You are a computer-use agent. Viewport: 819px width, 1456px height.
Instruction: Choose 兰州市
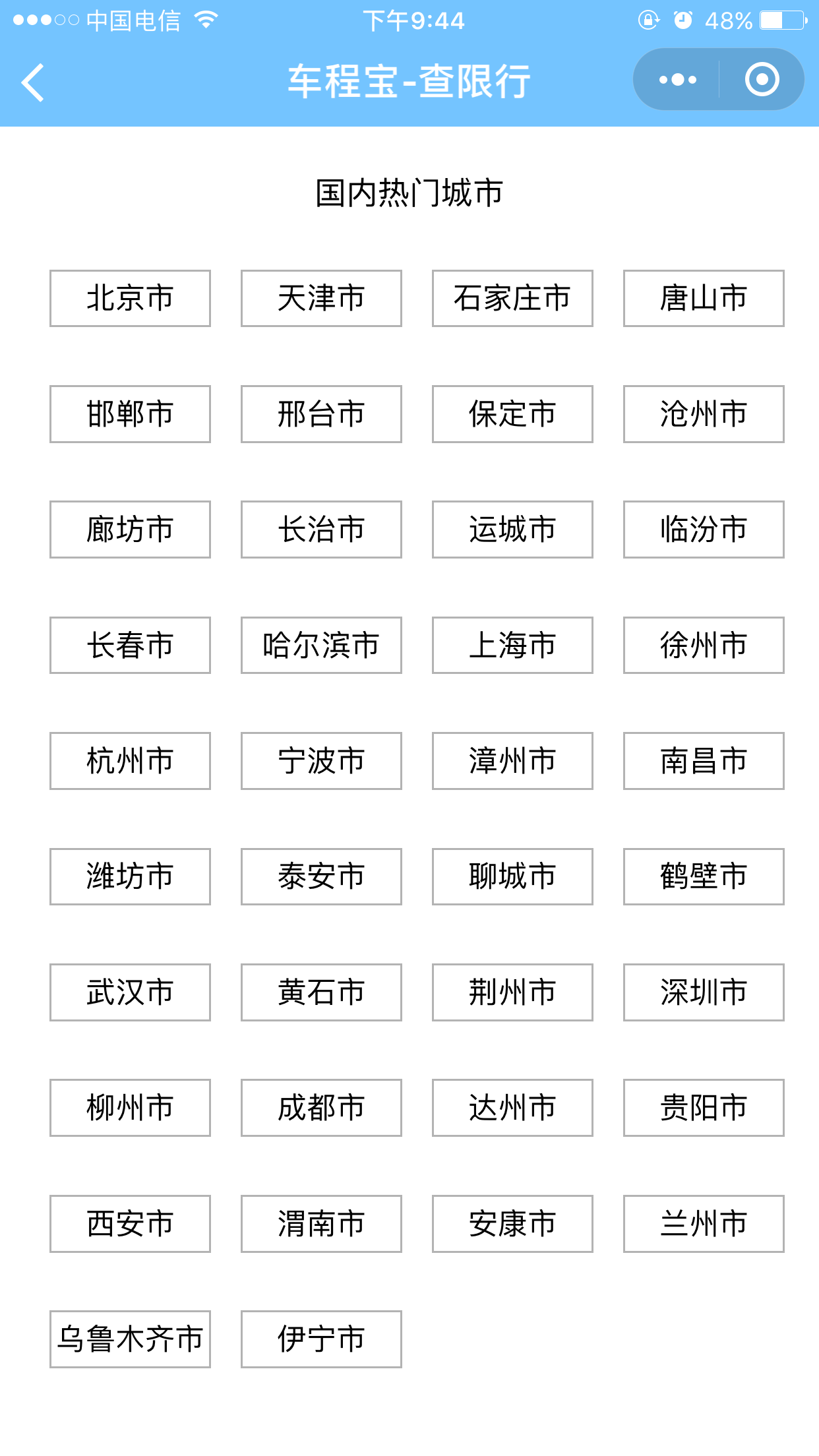click(704, 1224)
